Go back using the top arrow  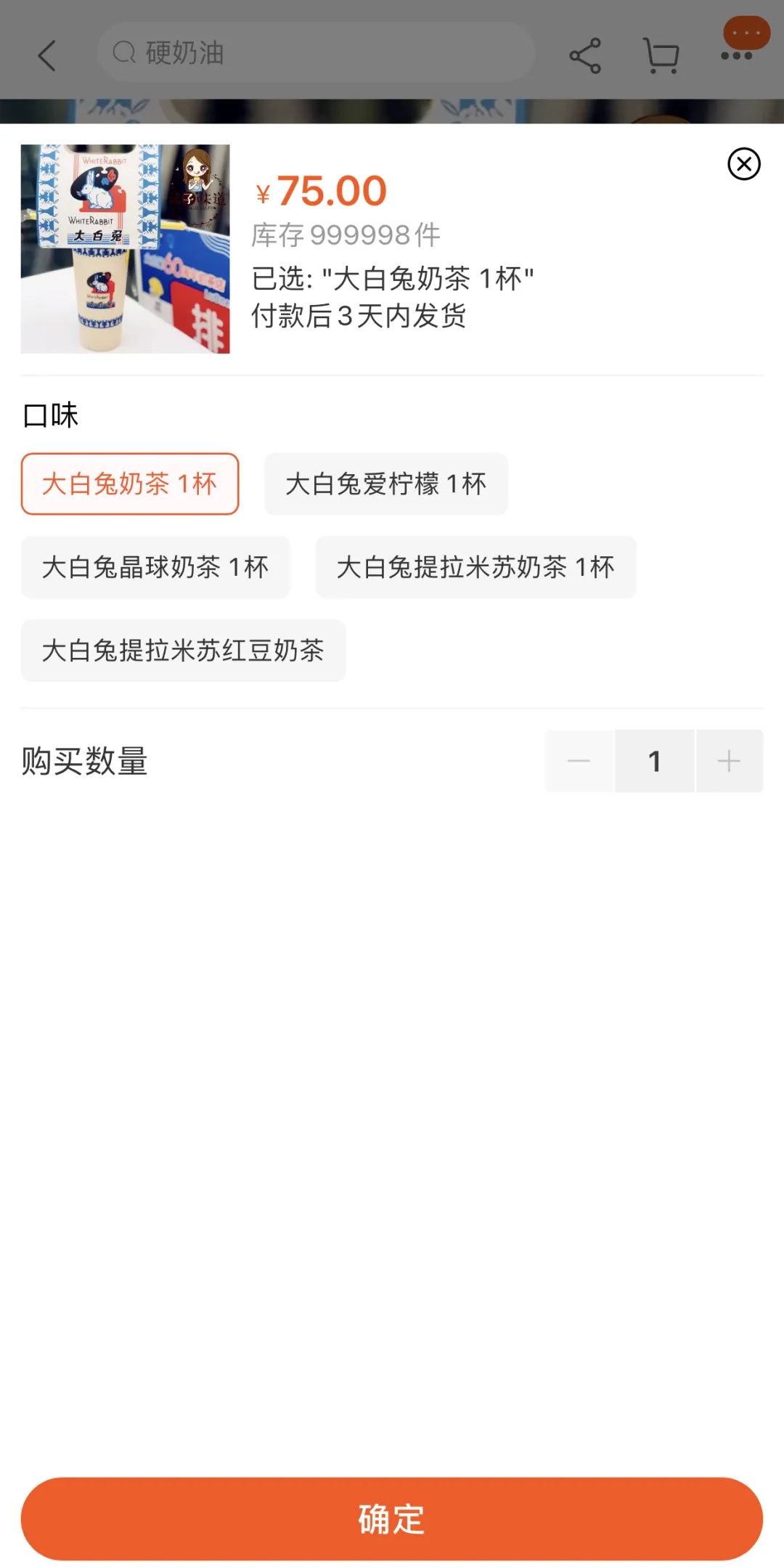(47, 55)
